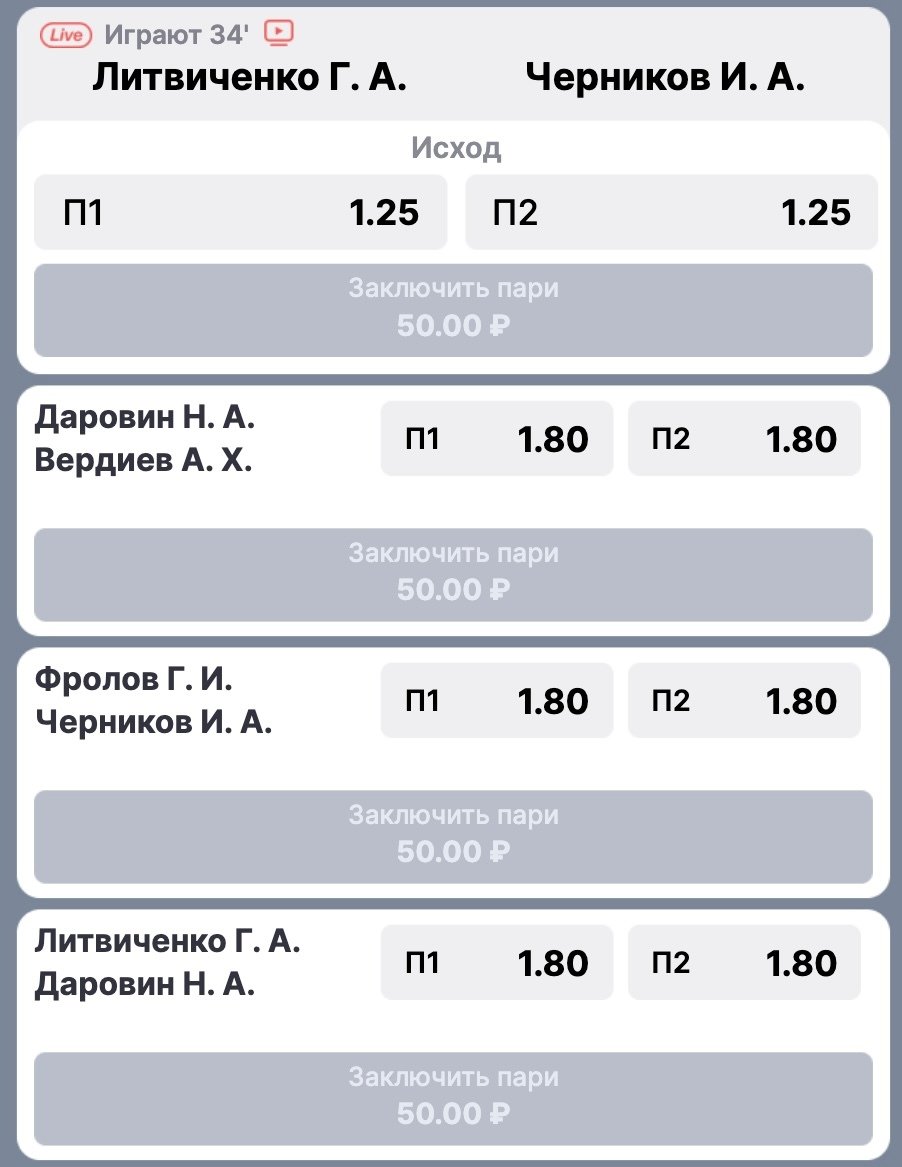Pick П2 1.80 for Фролов vs Черников
The height and width of the screenshot is (1167, 902).
click(743, 701)
